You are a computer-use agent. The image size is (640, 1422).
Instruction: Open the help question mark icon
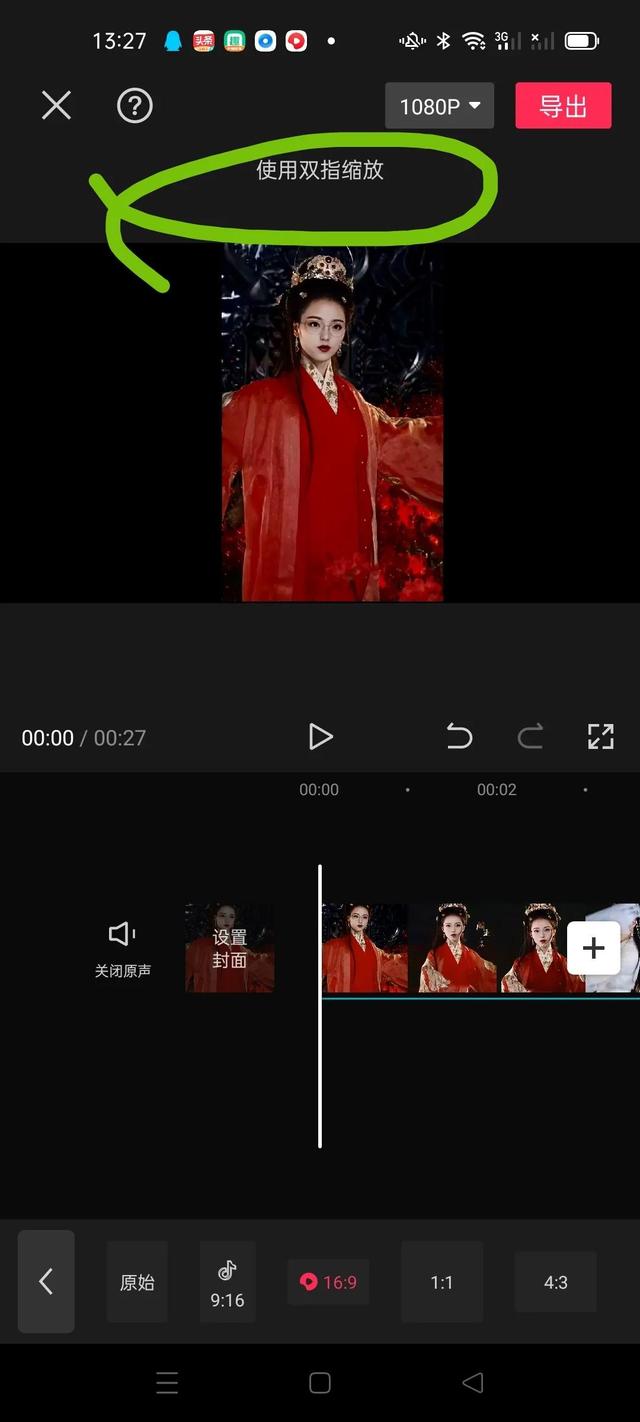135,105
